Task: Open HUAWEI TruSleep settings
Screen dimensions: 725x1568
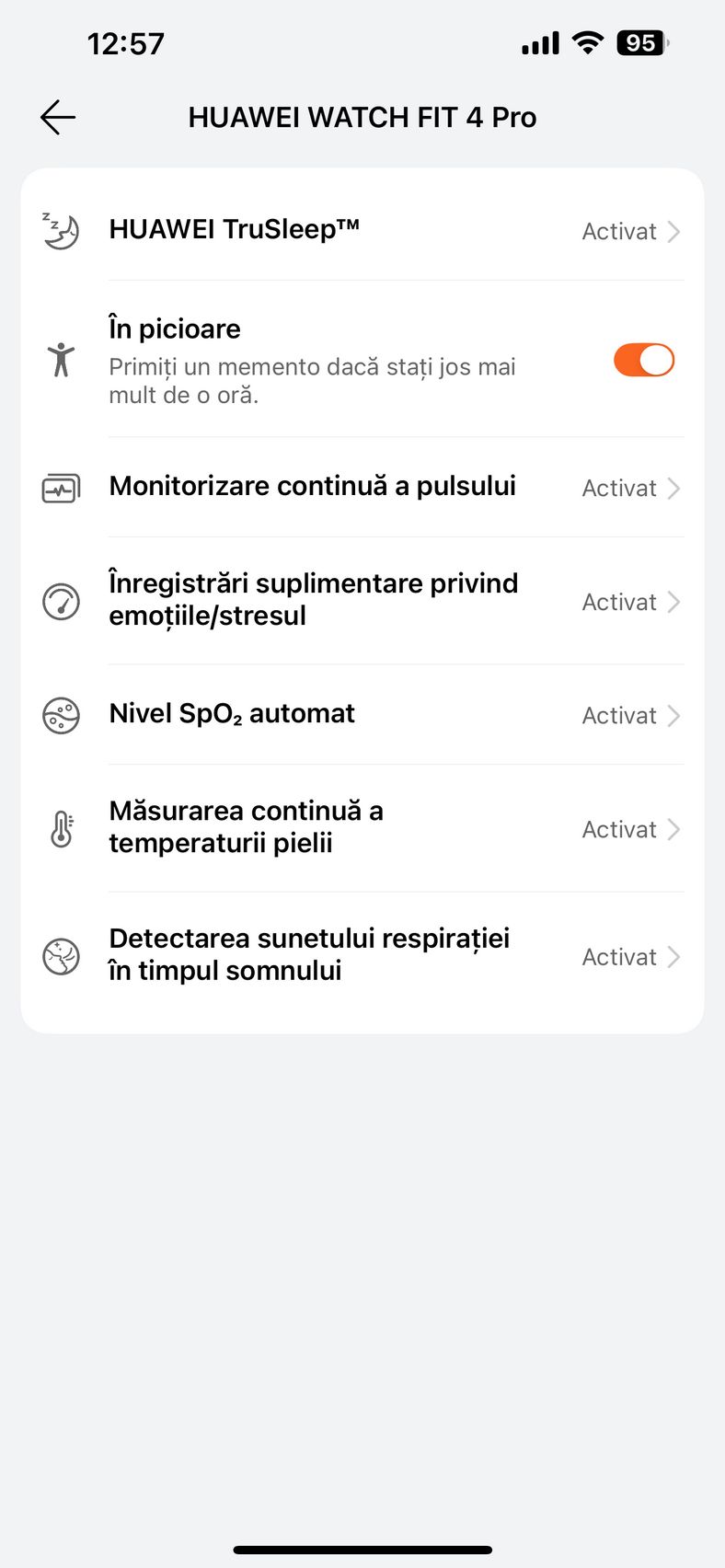Action: pos(362,230)
